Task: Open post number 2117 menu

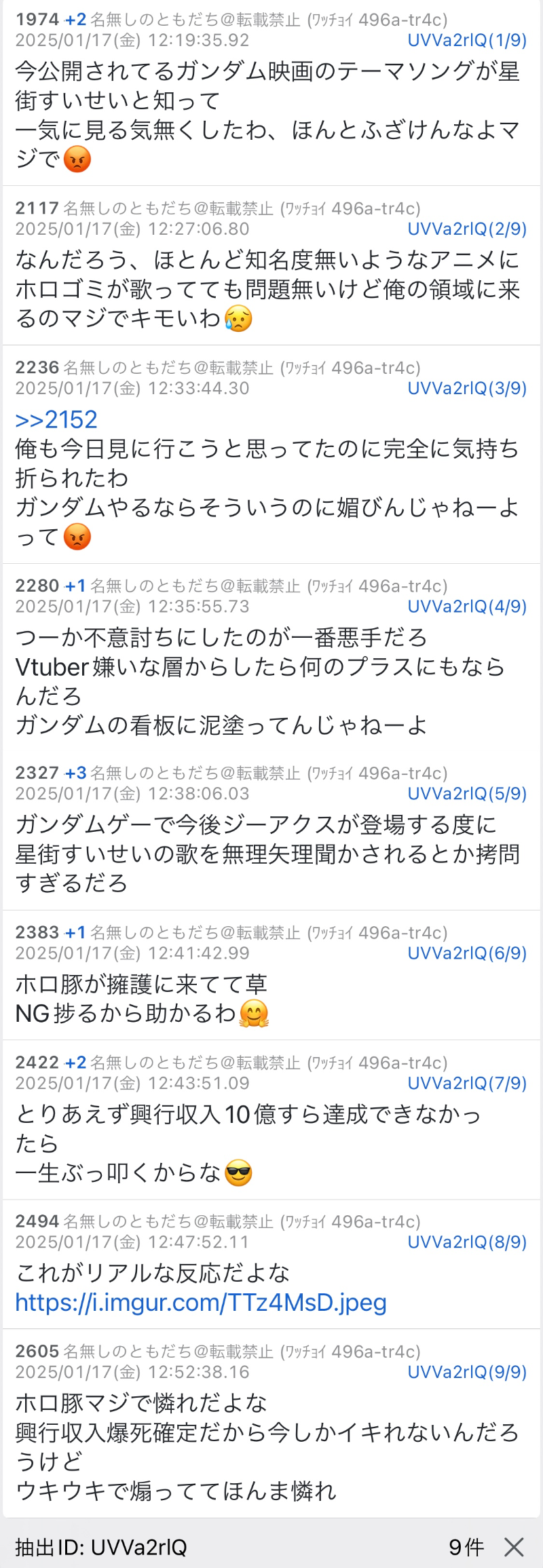Action: point(37,208)
